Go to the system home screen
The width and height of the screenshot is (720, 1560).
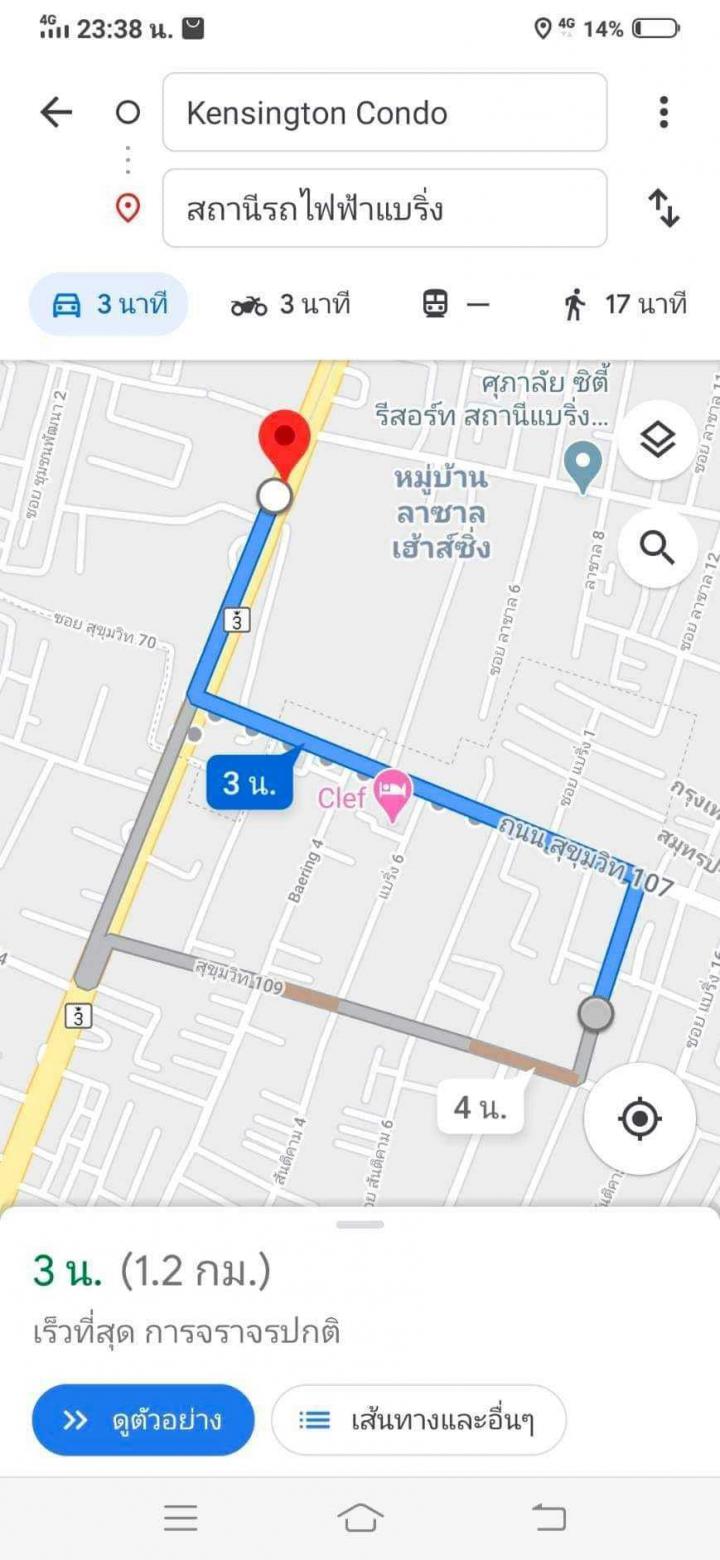click(360, 1518)
